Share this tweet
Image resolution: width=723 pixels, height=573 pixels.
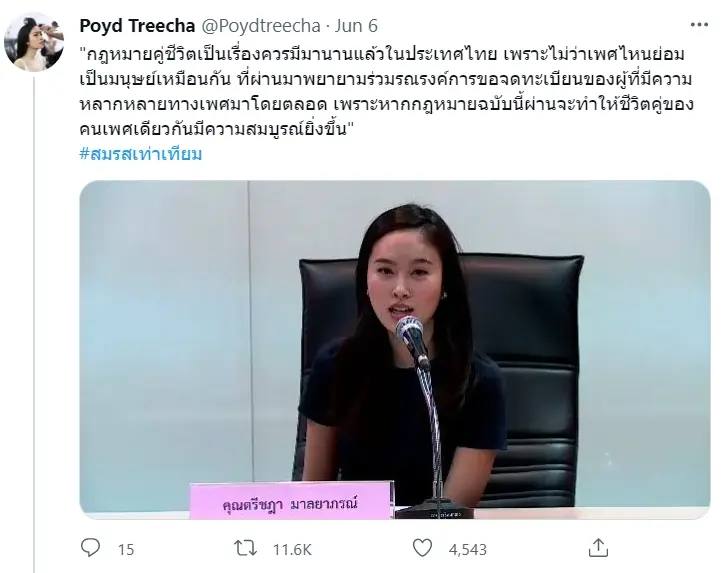point(600,547)
